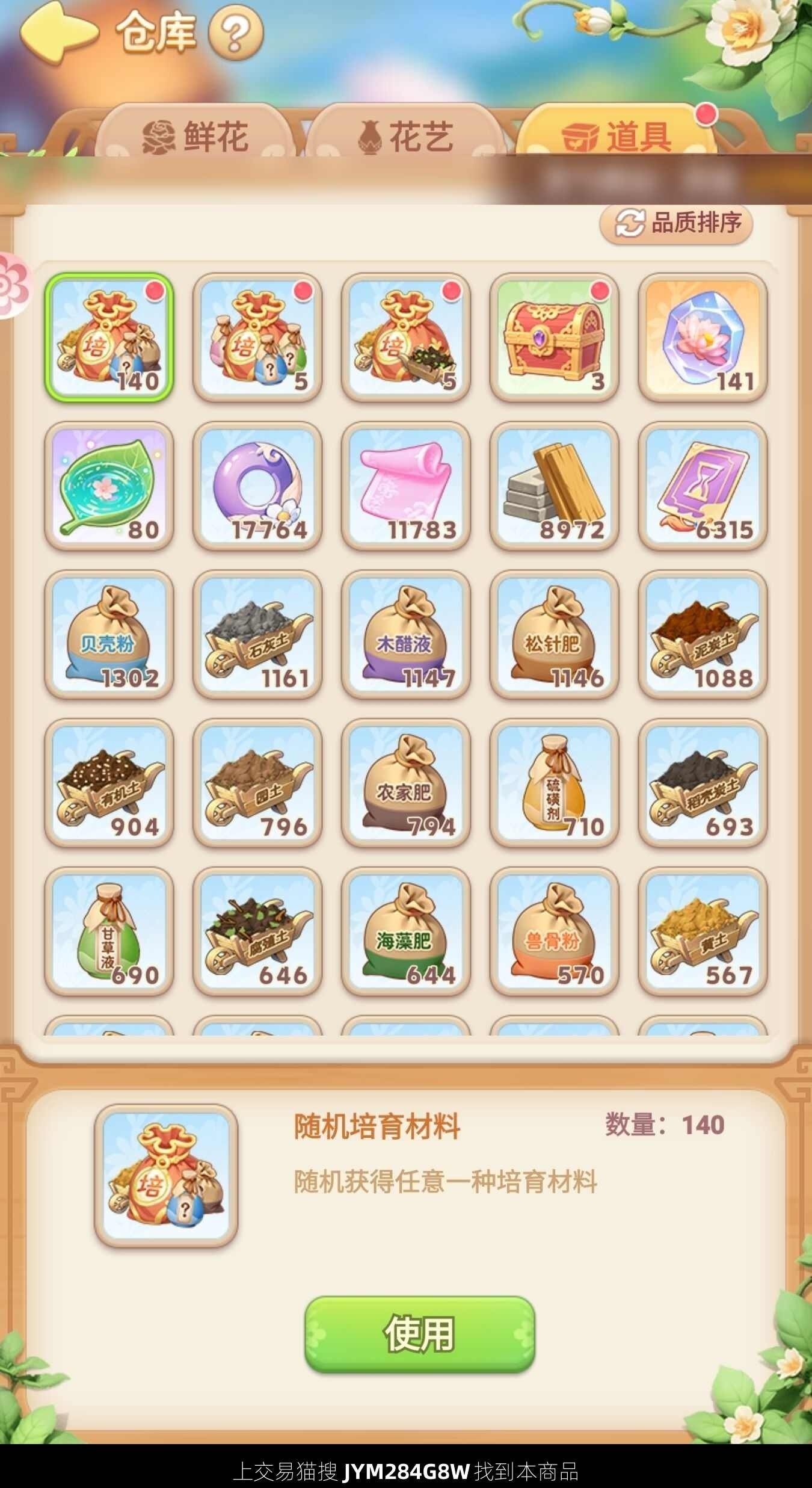
Task: Choose the 石灰土 cart
Action: (257, 635)
